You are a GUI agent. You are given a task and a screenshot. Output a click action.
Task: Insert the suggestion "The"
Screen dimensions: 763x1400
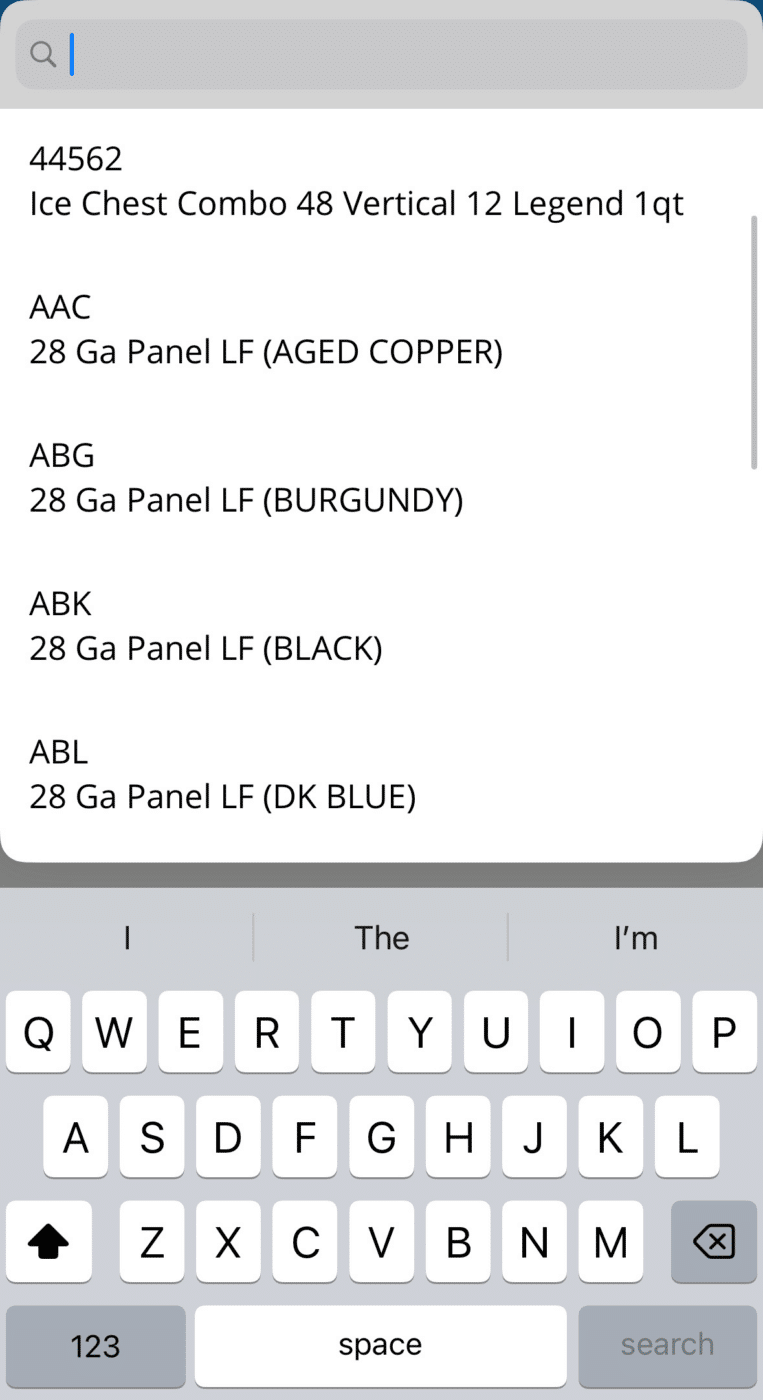(x=381, y=938)
